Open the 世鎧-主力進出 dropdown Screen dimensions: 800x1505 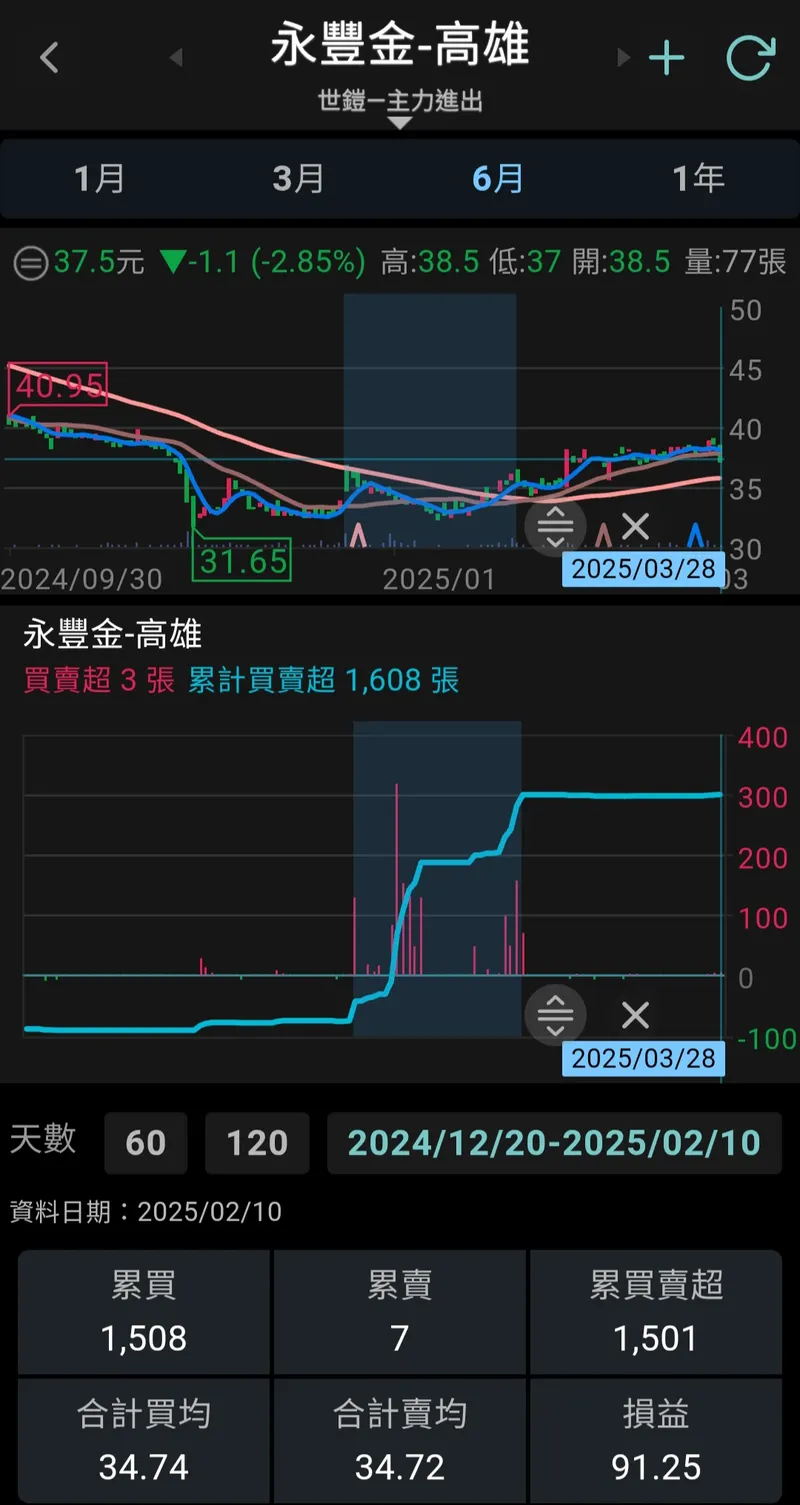pos(400,106)
